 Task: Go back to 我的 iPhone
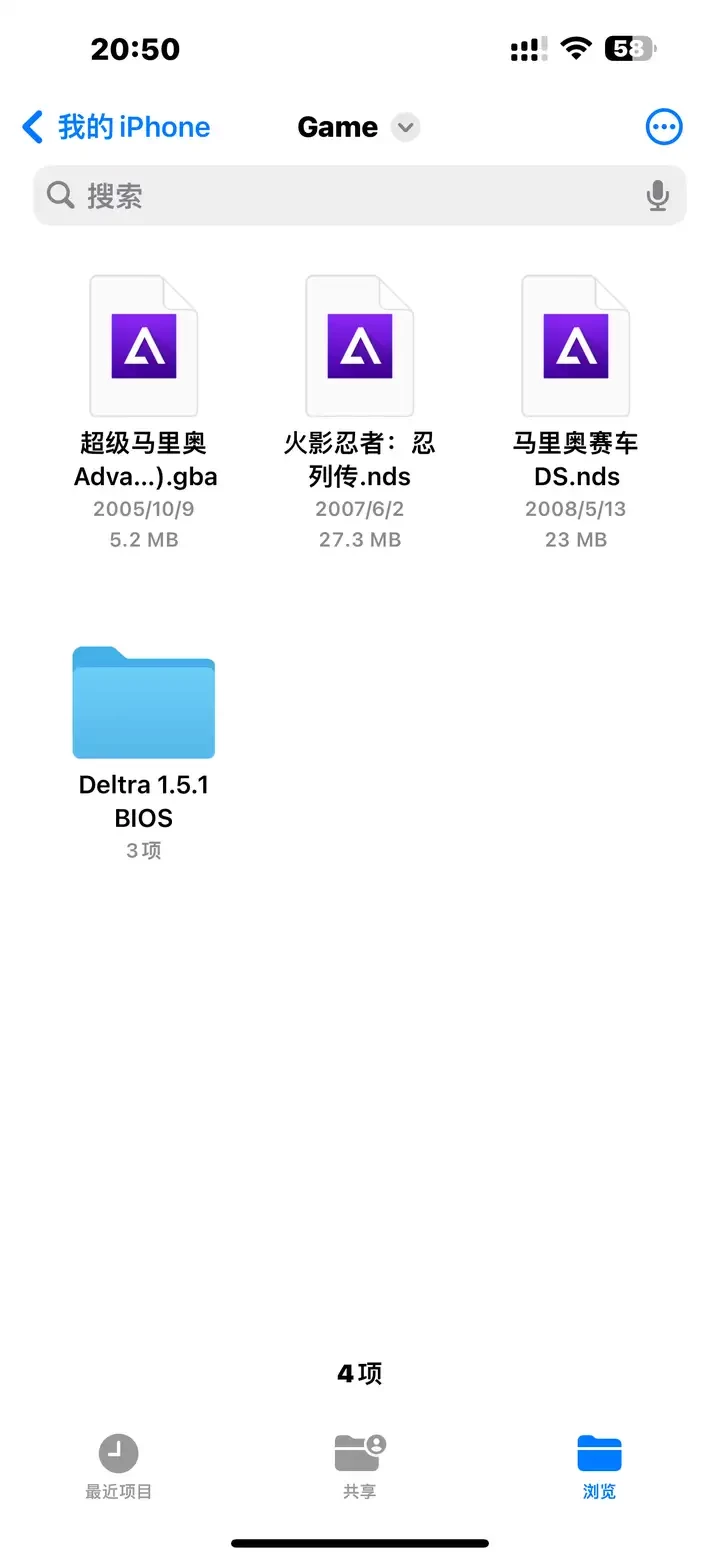click(116, 127)
